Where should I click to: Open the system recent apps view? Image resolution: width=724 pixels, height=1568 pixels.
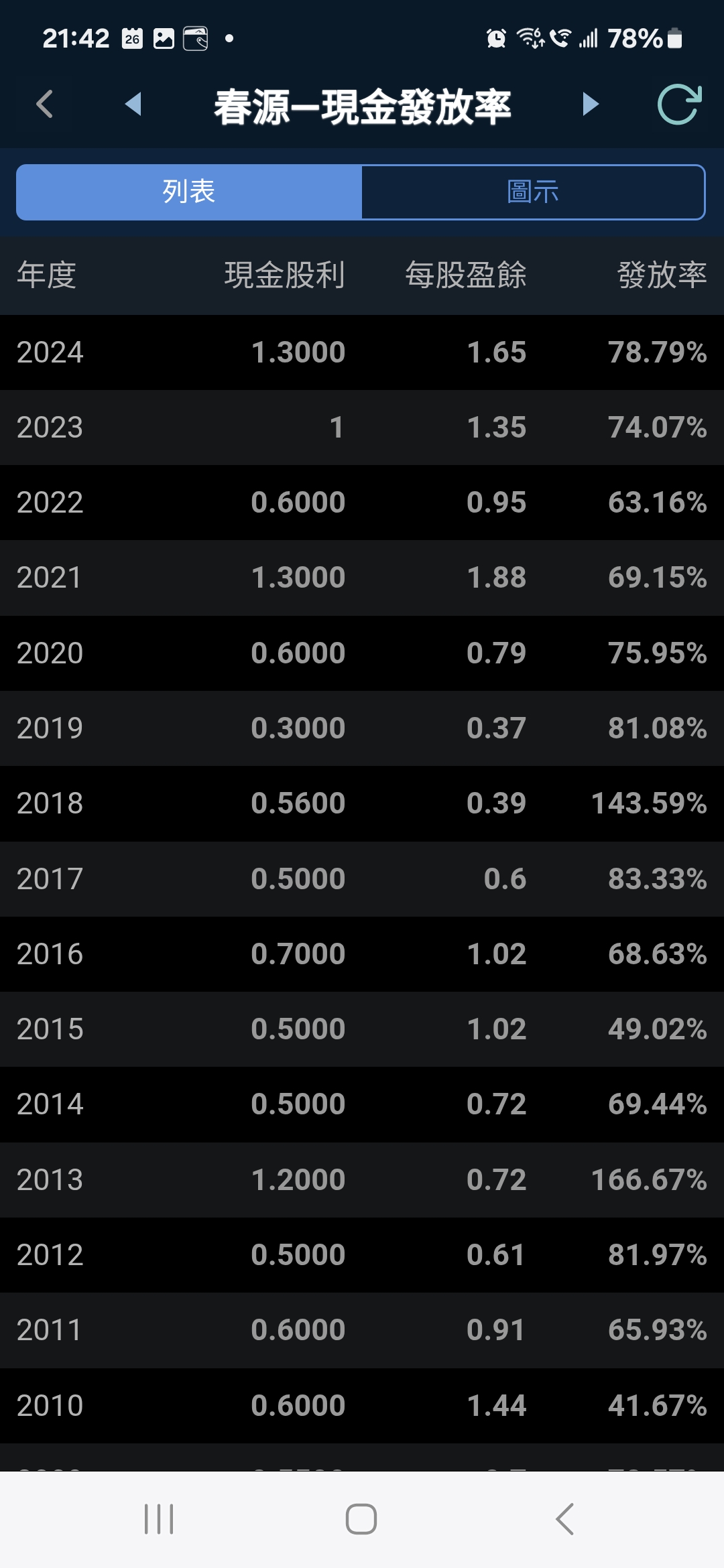tap(159, 1518)
